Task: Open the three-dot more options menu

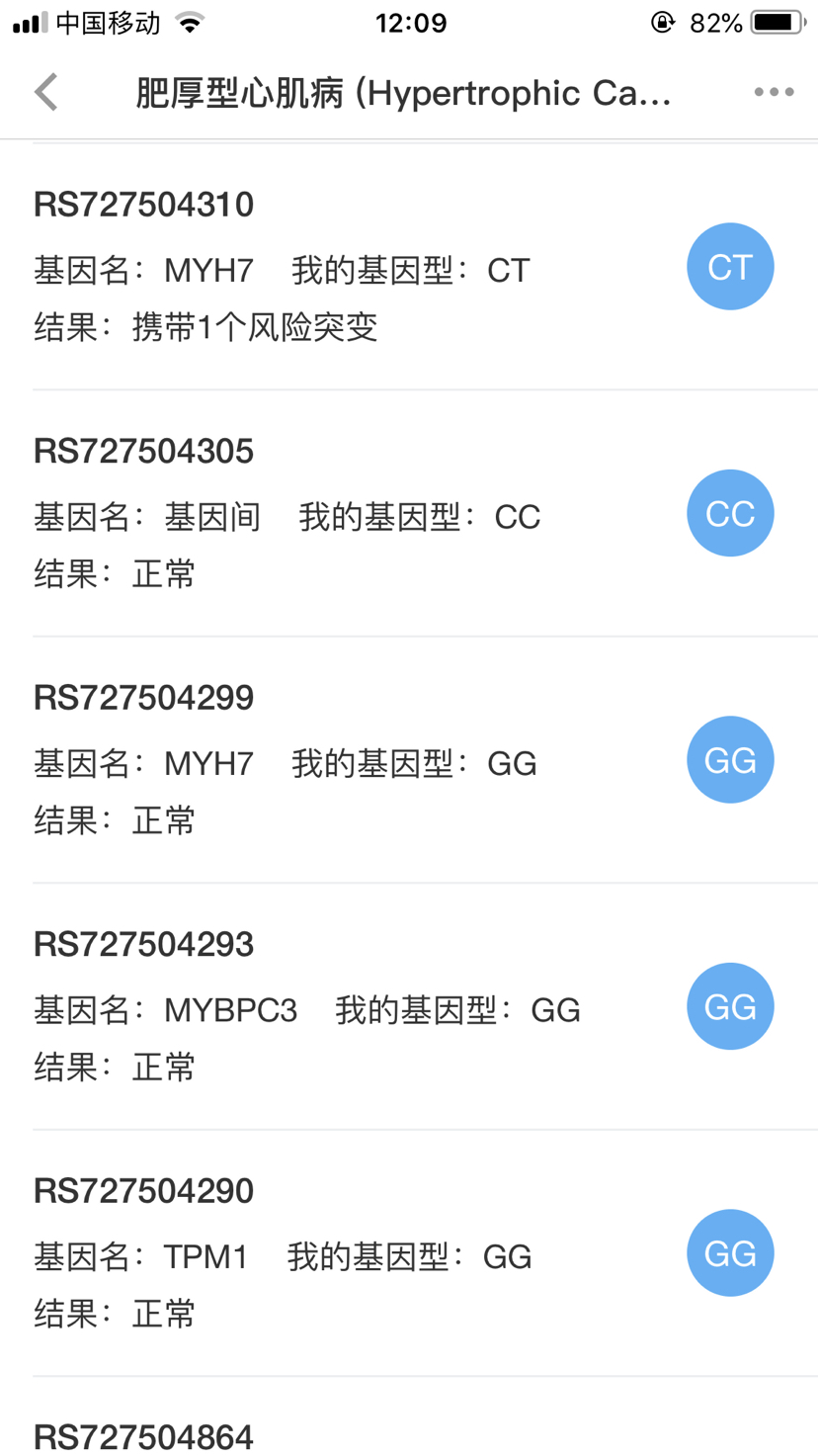Action: coord(774,92)
